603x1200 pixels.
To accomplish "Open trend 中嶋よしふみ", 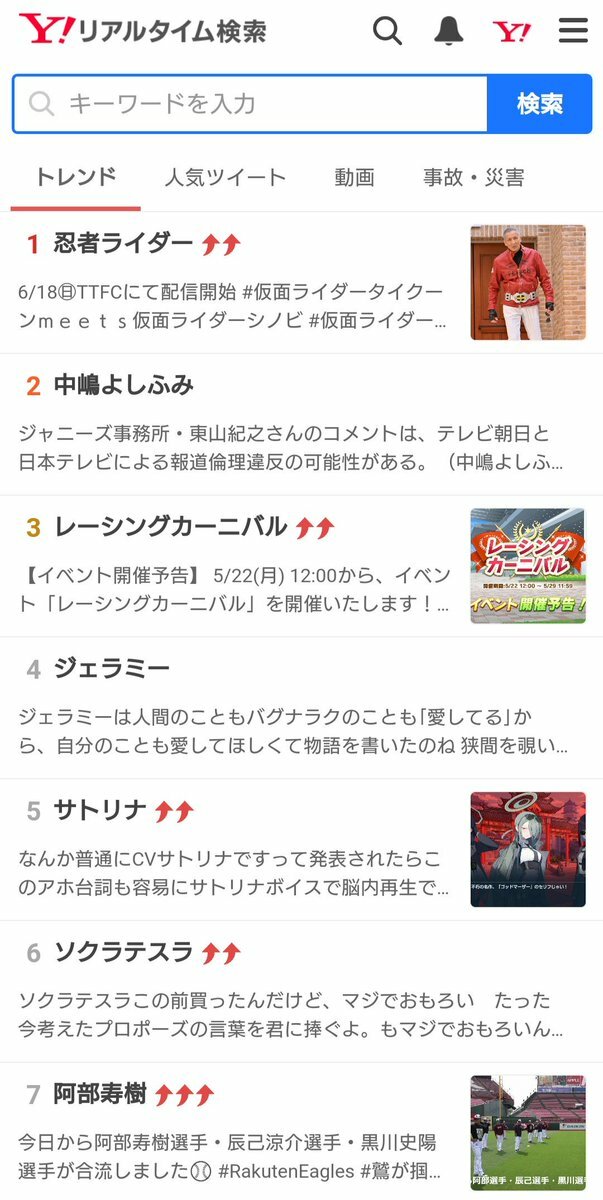I will click(124, 385).
